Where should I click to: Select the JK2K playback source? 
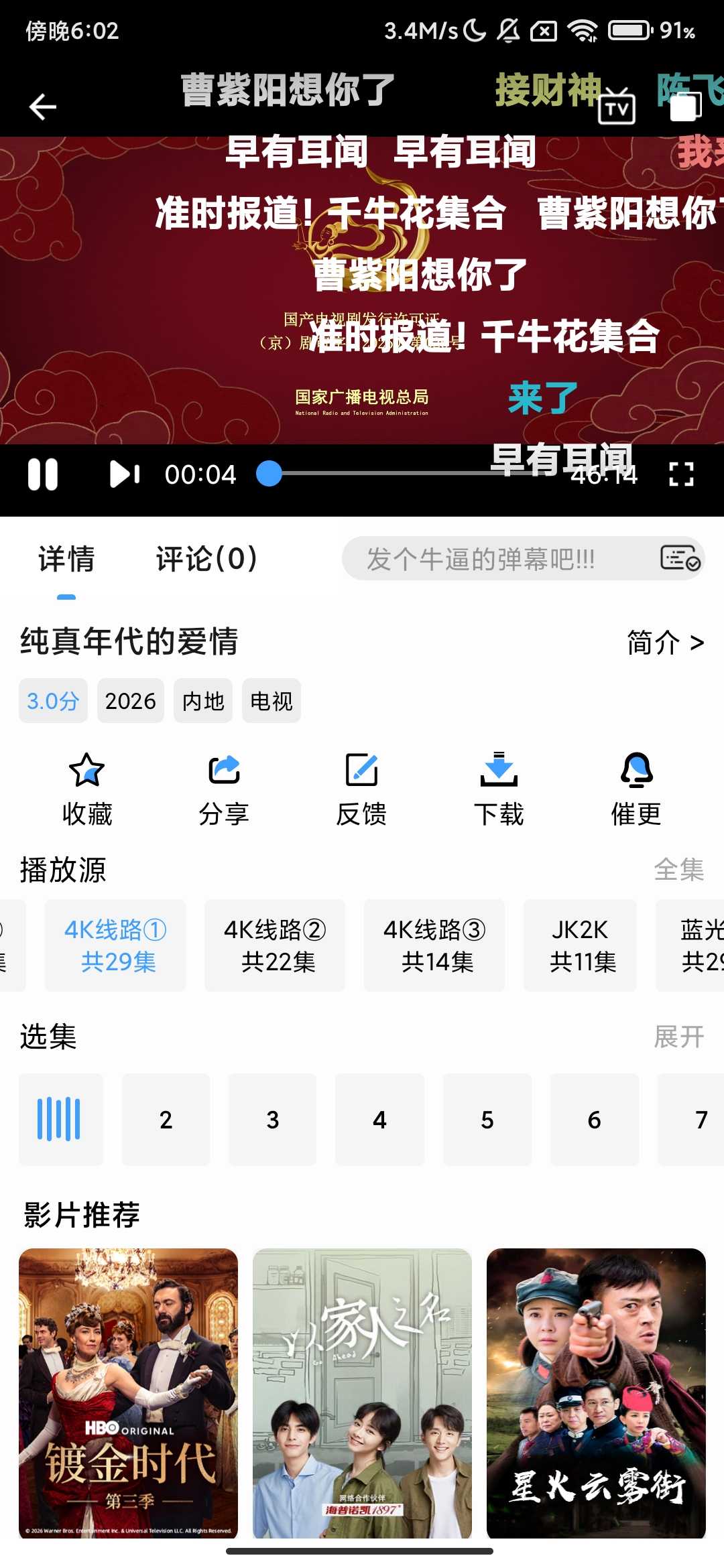coord(580,945)
